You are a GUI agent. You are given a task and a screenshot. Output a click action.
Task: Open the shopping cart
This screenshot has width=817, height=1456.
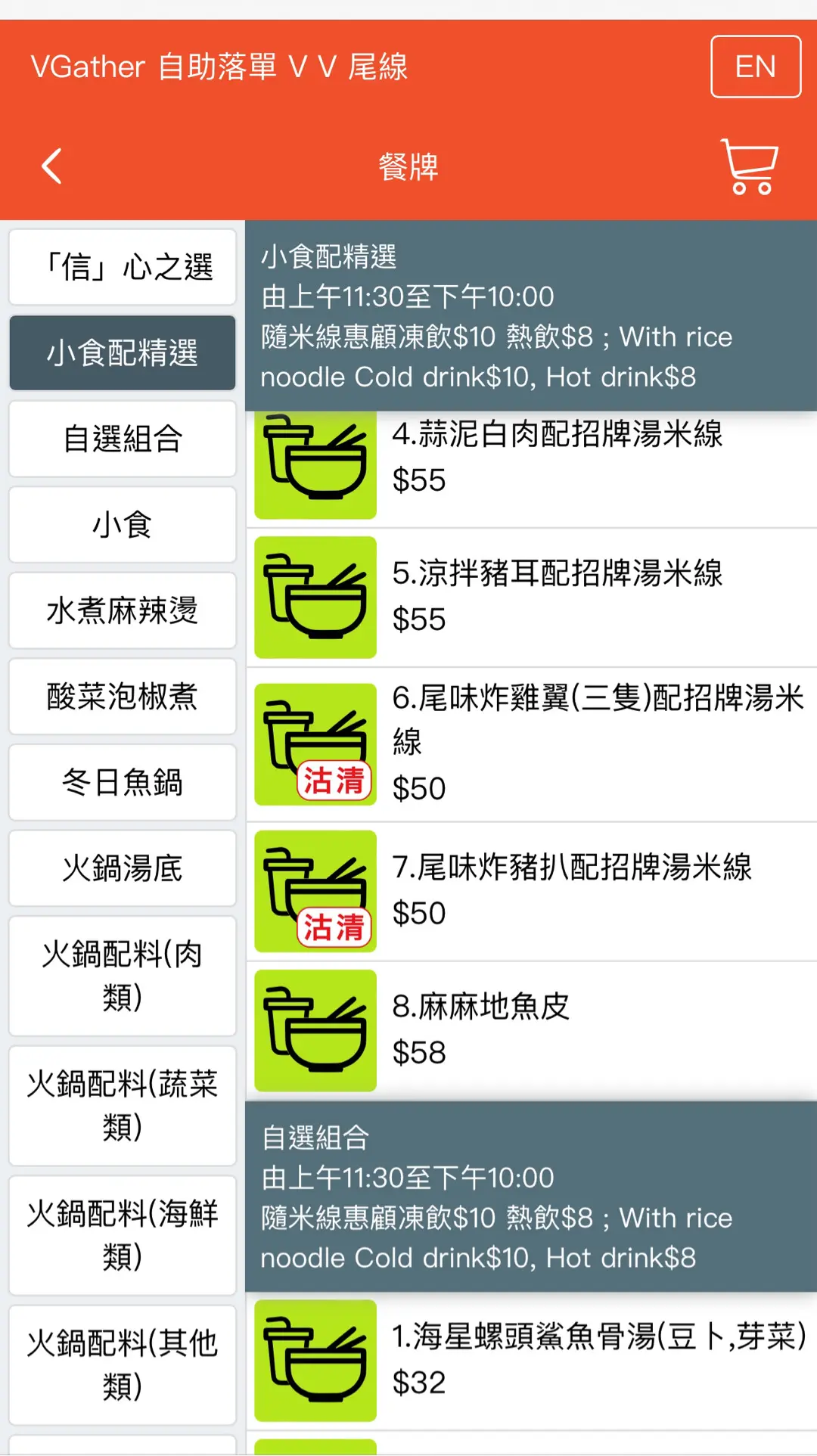pos(749,166)
